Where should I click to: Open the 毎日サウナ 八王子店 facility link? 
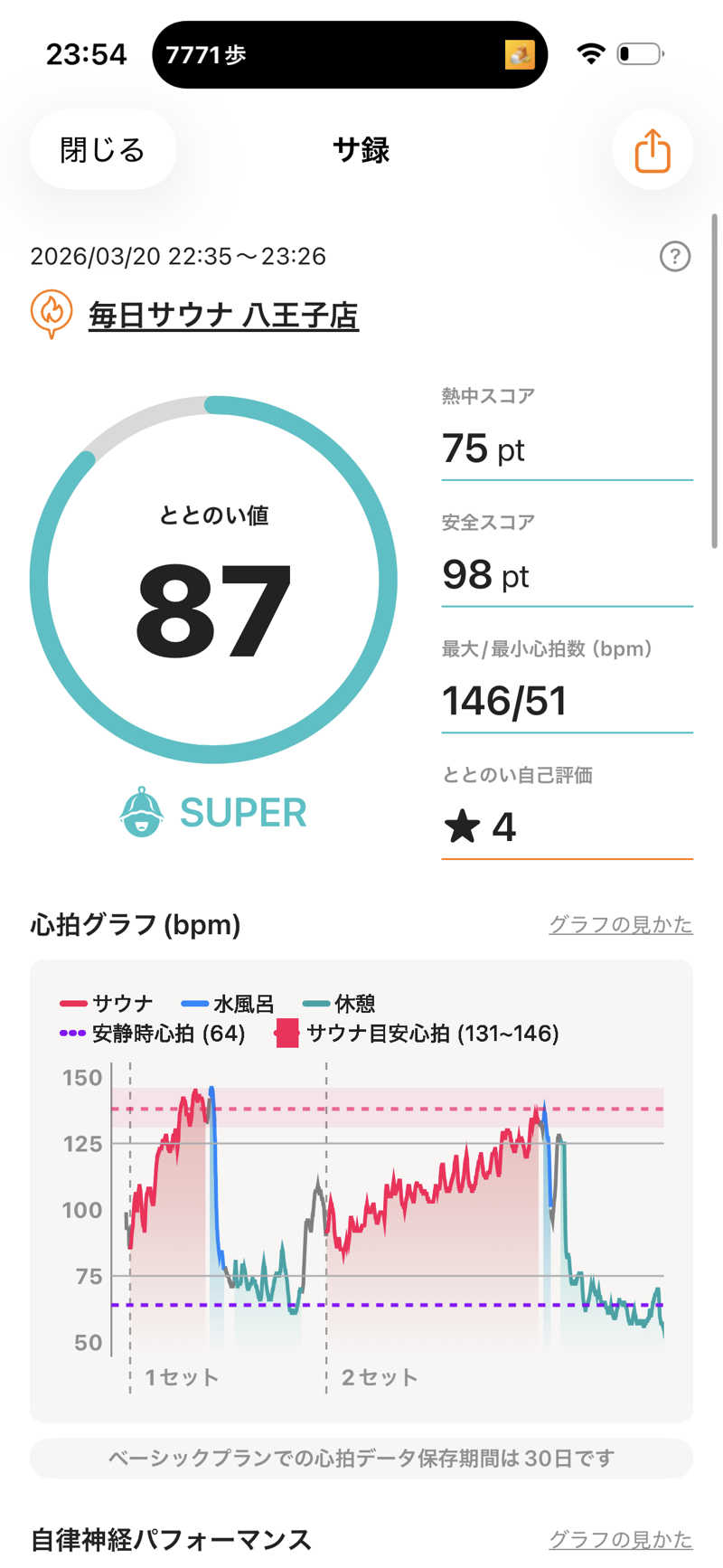click(x=223, y=316)
